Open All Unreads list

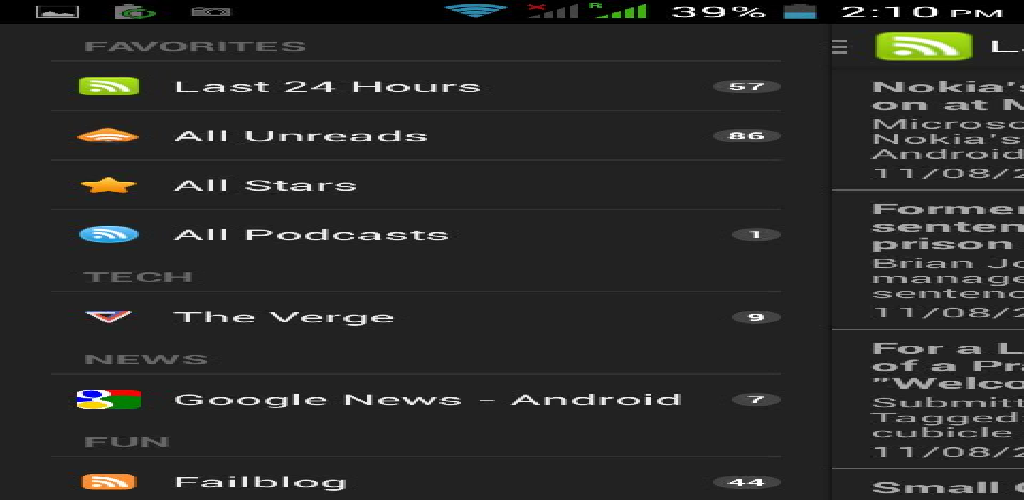tap(300, 136)
